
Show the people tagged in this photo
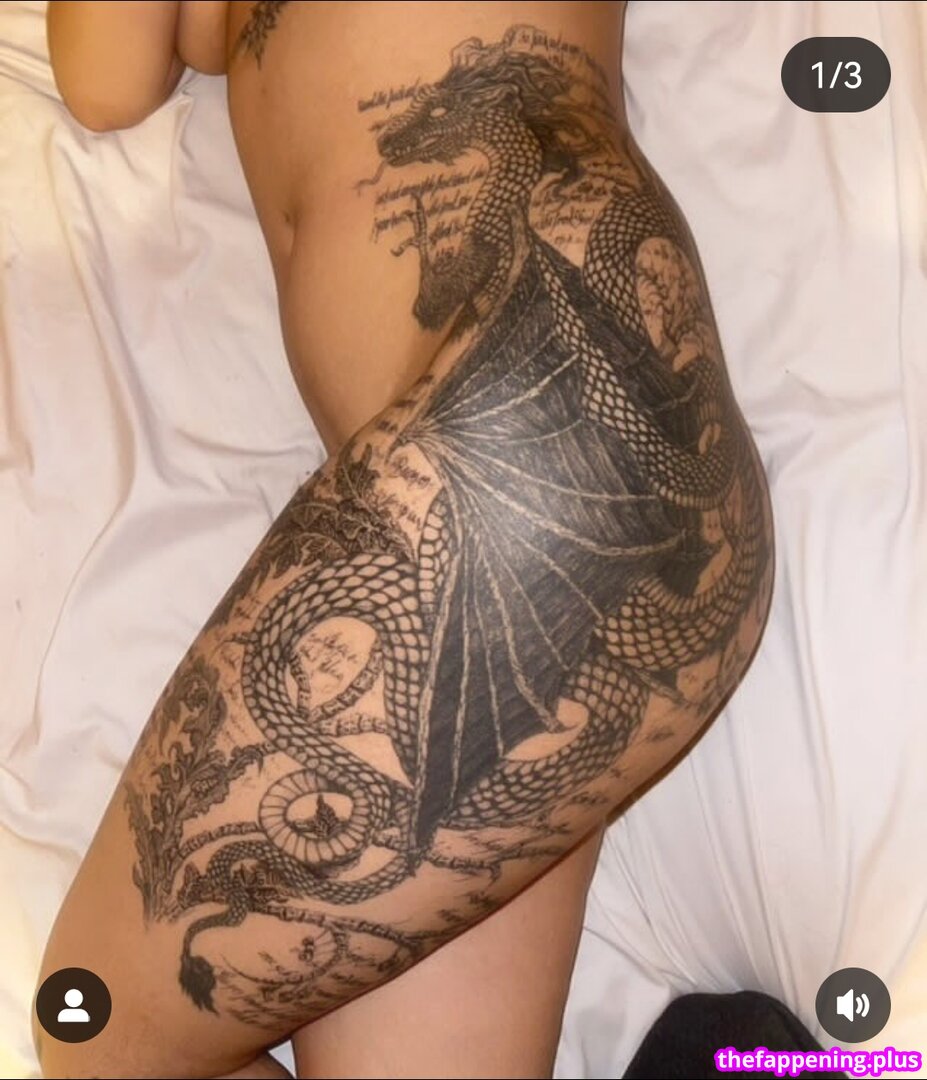click(x=74, y=1005)
